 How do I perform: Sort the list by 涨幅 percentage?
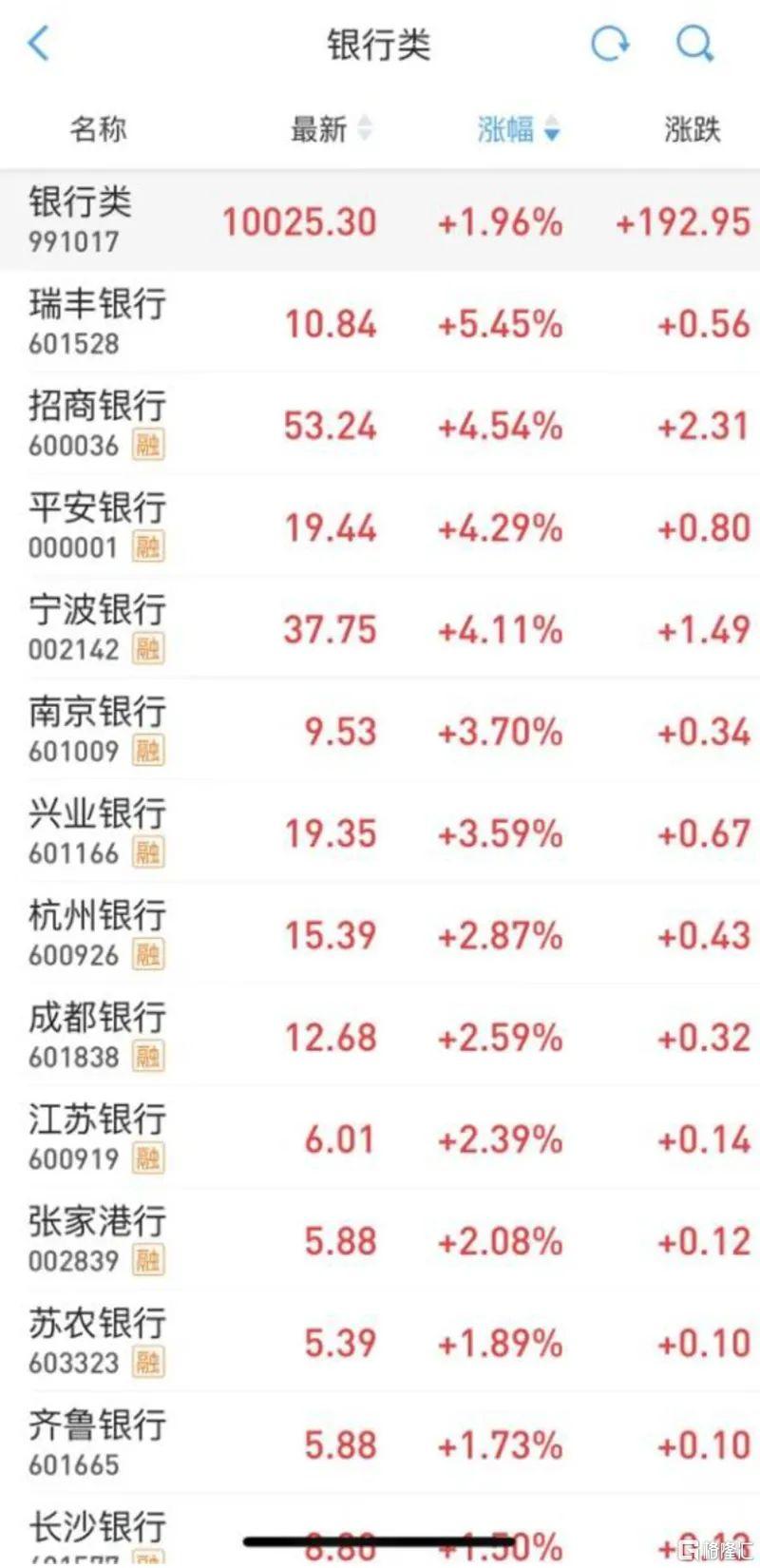point(519,128)
